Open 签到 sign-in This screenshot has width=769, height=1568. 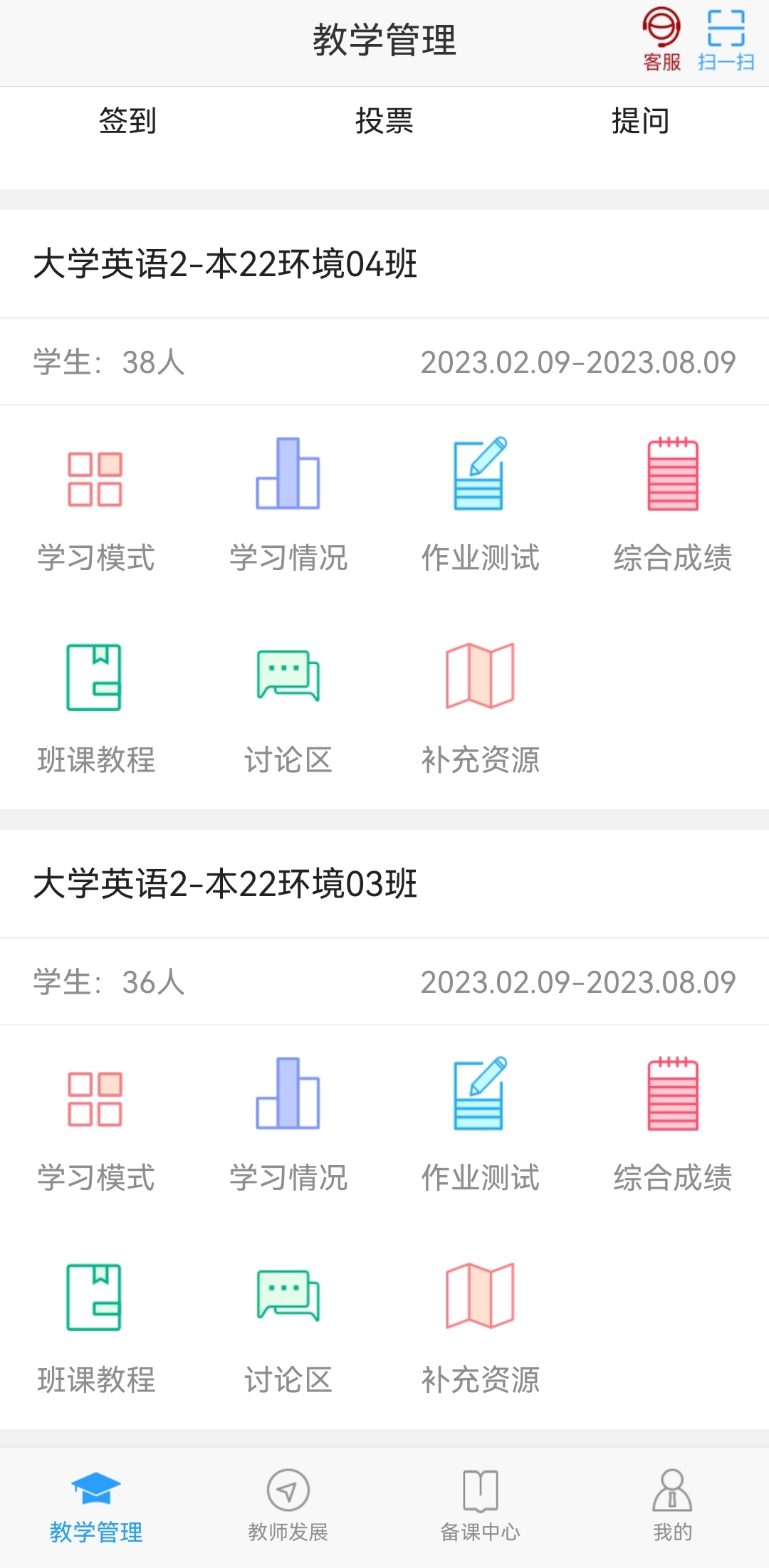pos(127,121)
